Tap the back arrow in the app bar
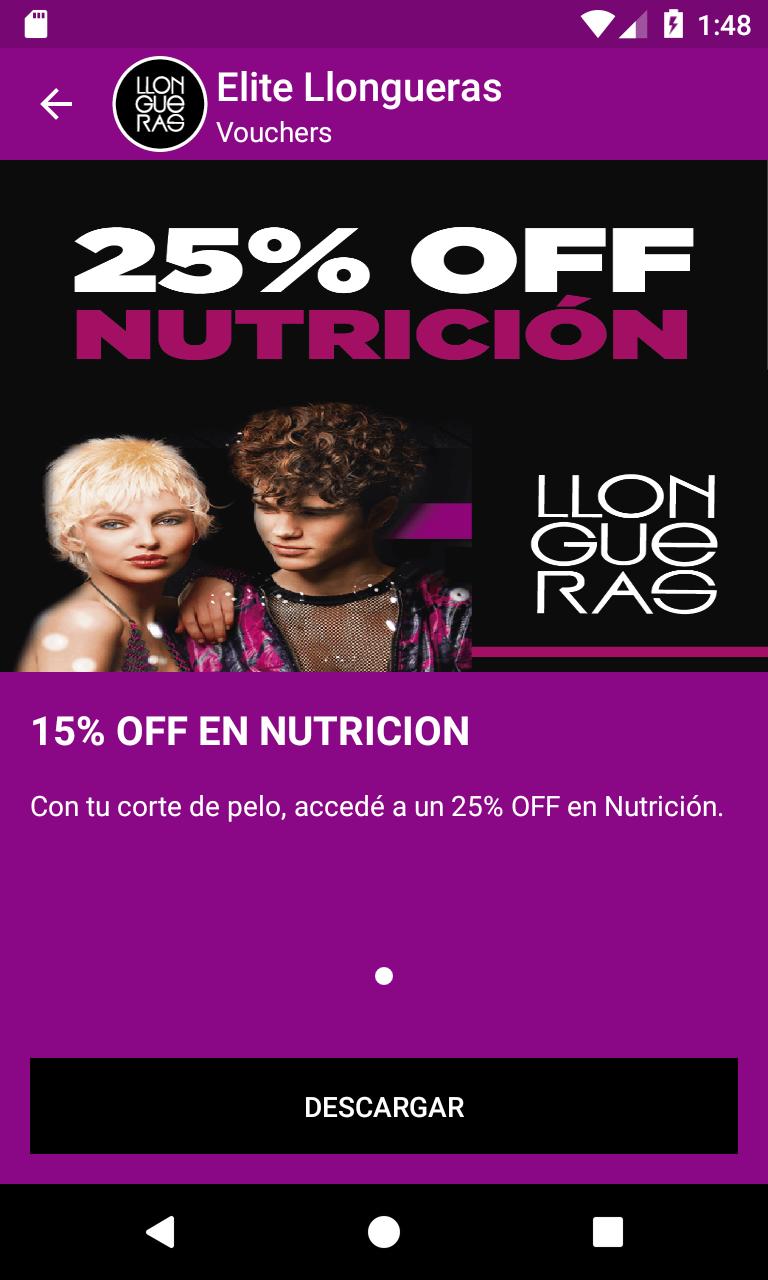The width and height of the screenshot is (768, 1280). point(56,103)
